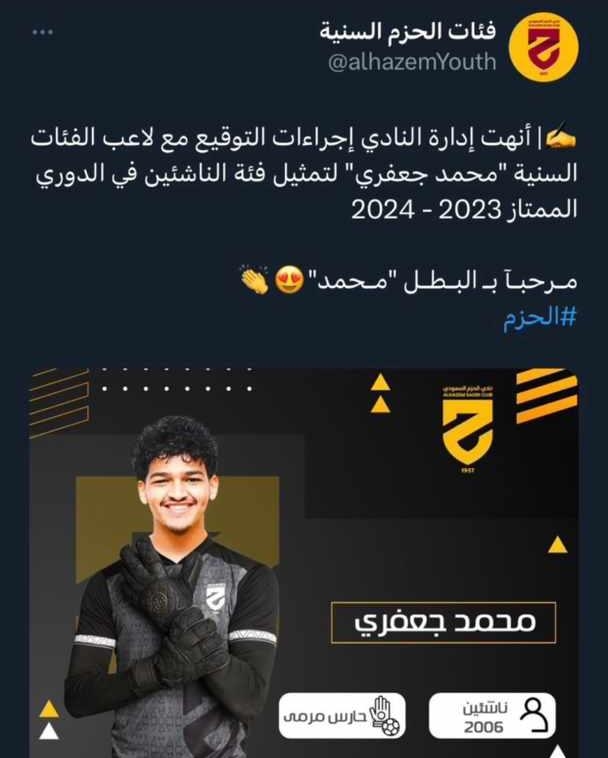Open the tweet's three-dot overflow menu
608x758 pixels.
coord(41,34)
